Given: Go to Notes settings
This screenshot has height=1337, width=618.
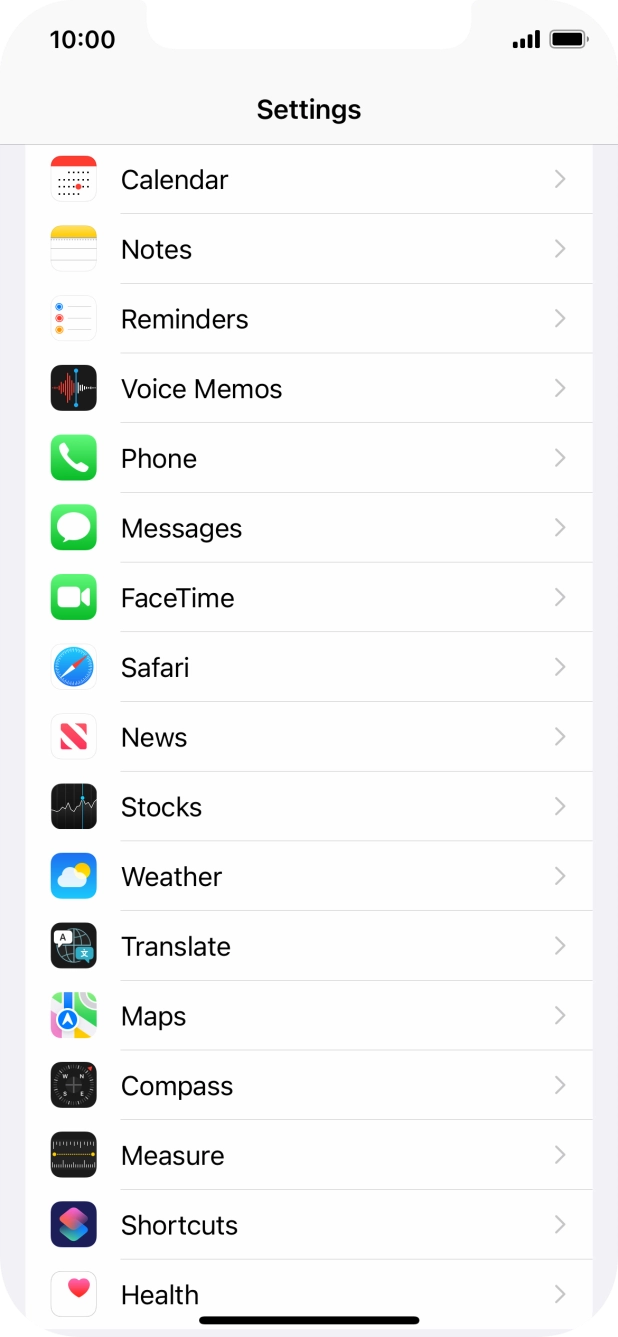Looking at the screenshot, I should [x=308, y=249].
